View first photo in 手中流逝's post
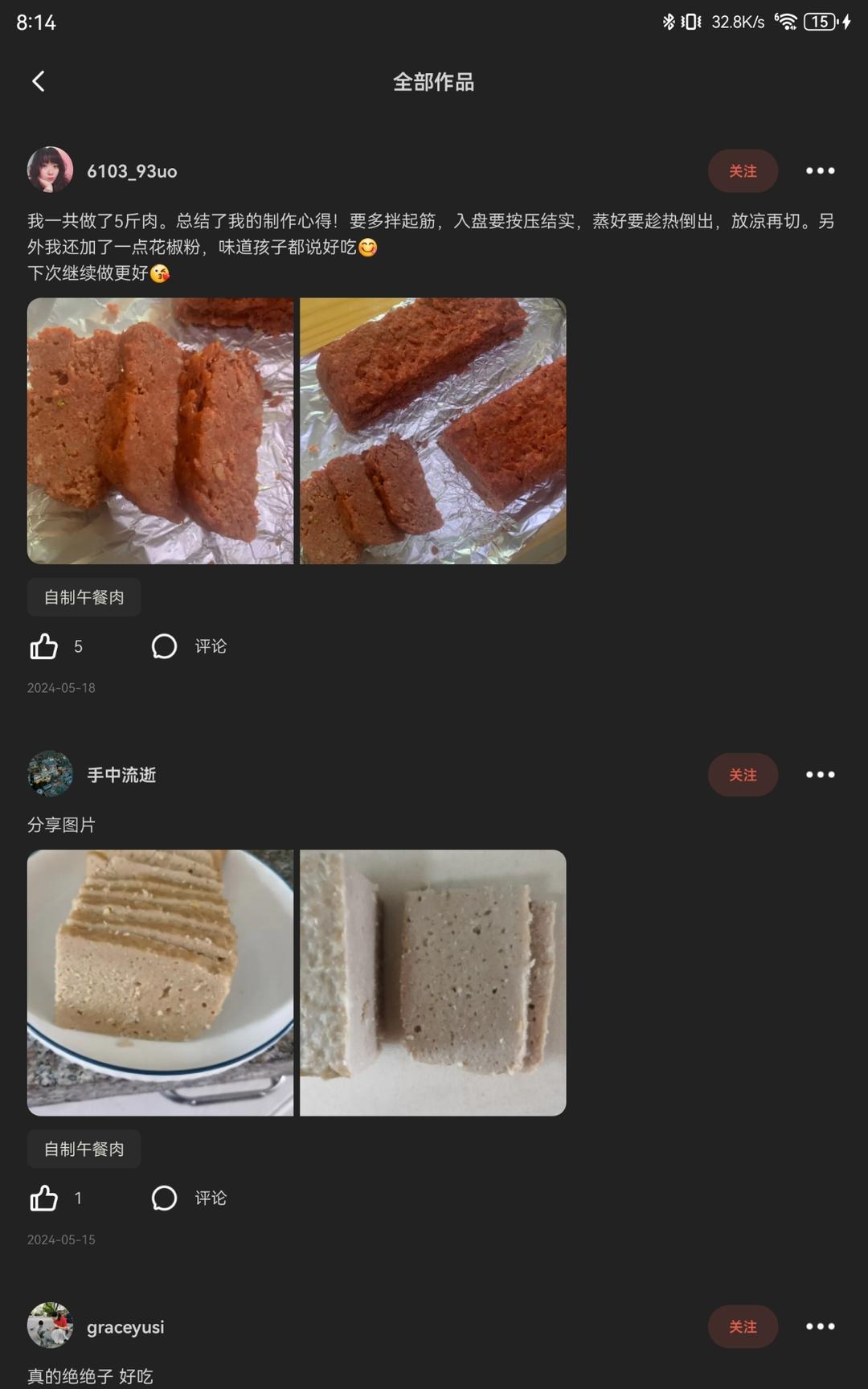 [160, 982]
